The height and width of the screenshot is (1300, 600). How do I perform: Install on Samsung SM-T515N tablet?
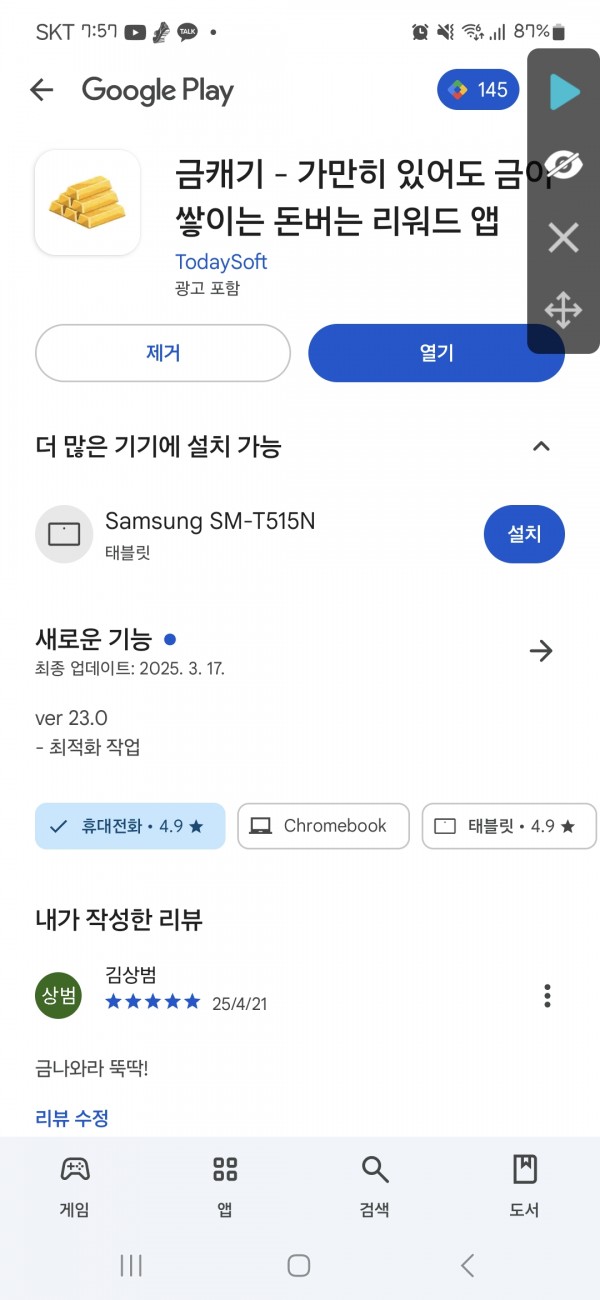[524, 534]
